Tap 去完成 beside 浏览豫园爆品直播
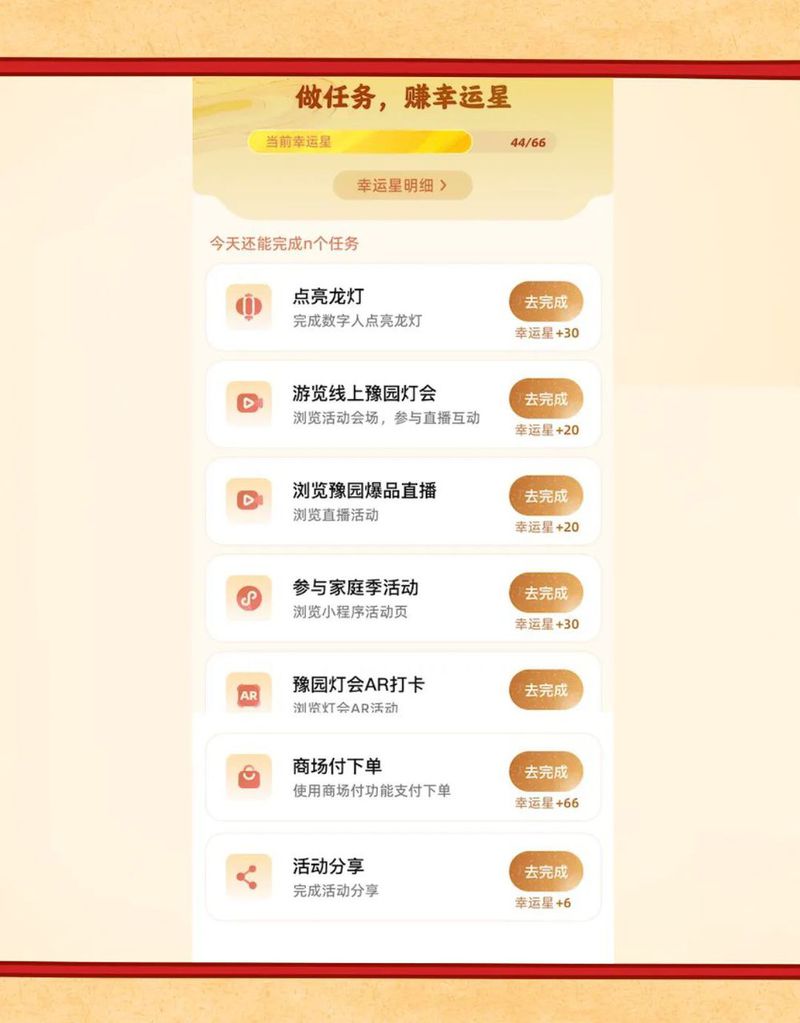Screen dimensions: 800x1023 545,493
